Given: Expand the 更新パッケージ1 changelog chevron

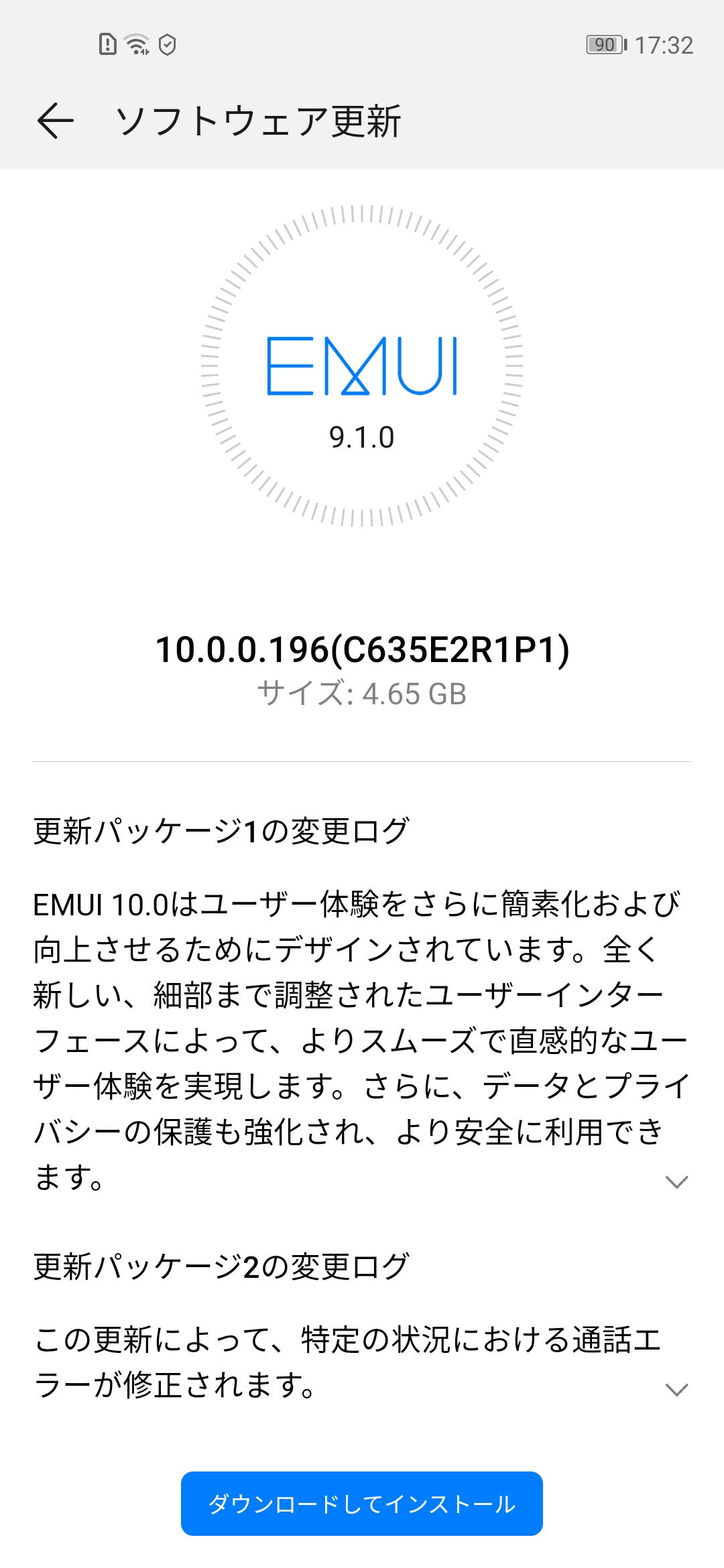Looking at the screenshot, I should [676, 1182].
